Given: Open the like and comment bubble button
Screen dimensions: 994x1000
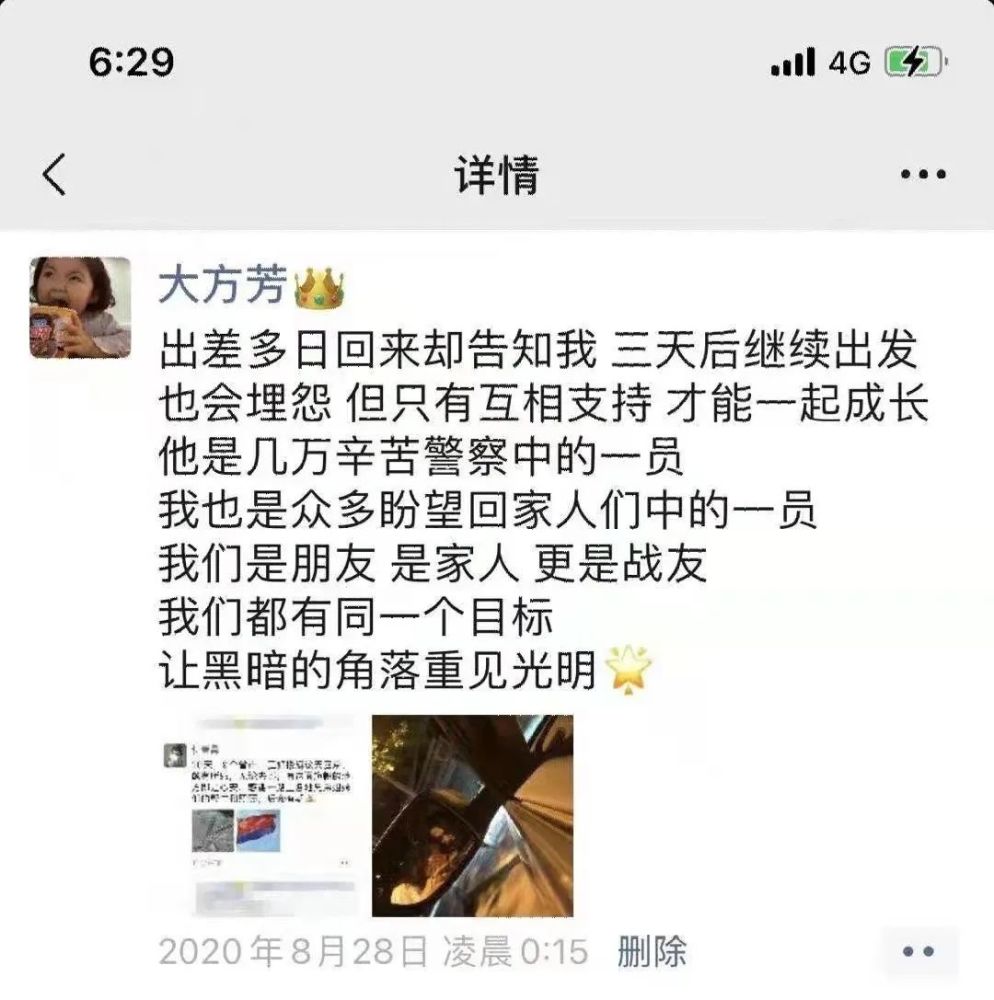Looking at the screenshot, I should point(922,951).
